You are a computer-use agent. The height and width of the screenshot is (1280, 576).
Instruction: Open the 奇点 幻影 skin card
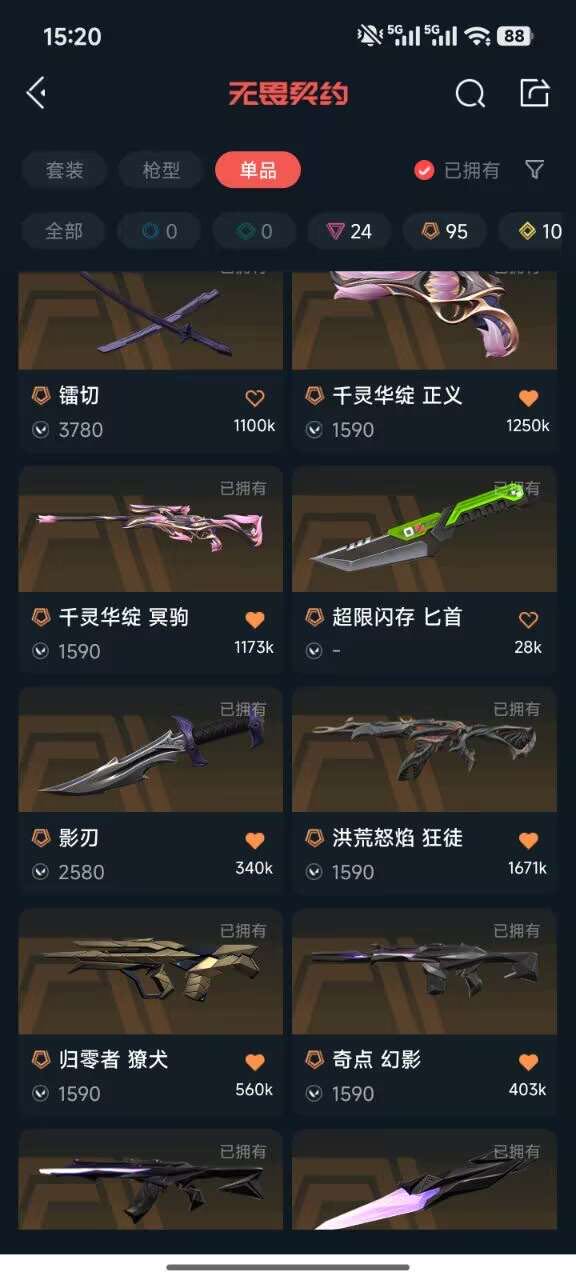coord(424,1012)
